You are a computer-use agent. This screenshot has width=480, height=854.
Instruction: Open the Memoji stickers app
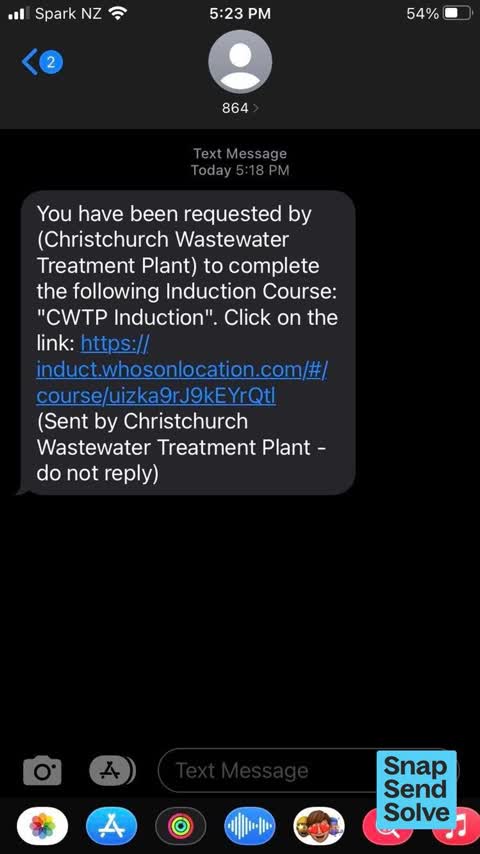click(319, 826)
